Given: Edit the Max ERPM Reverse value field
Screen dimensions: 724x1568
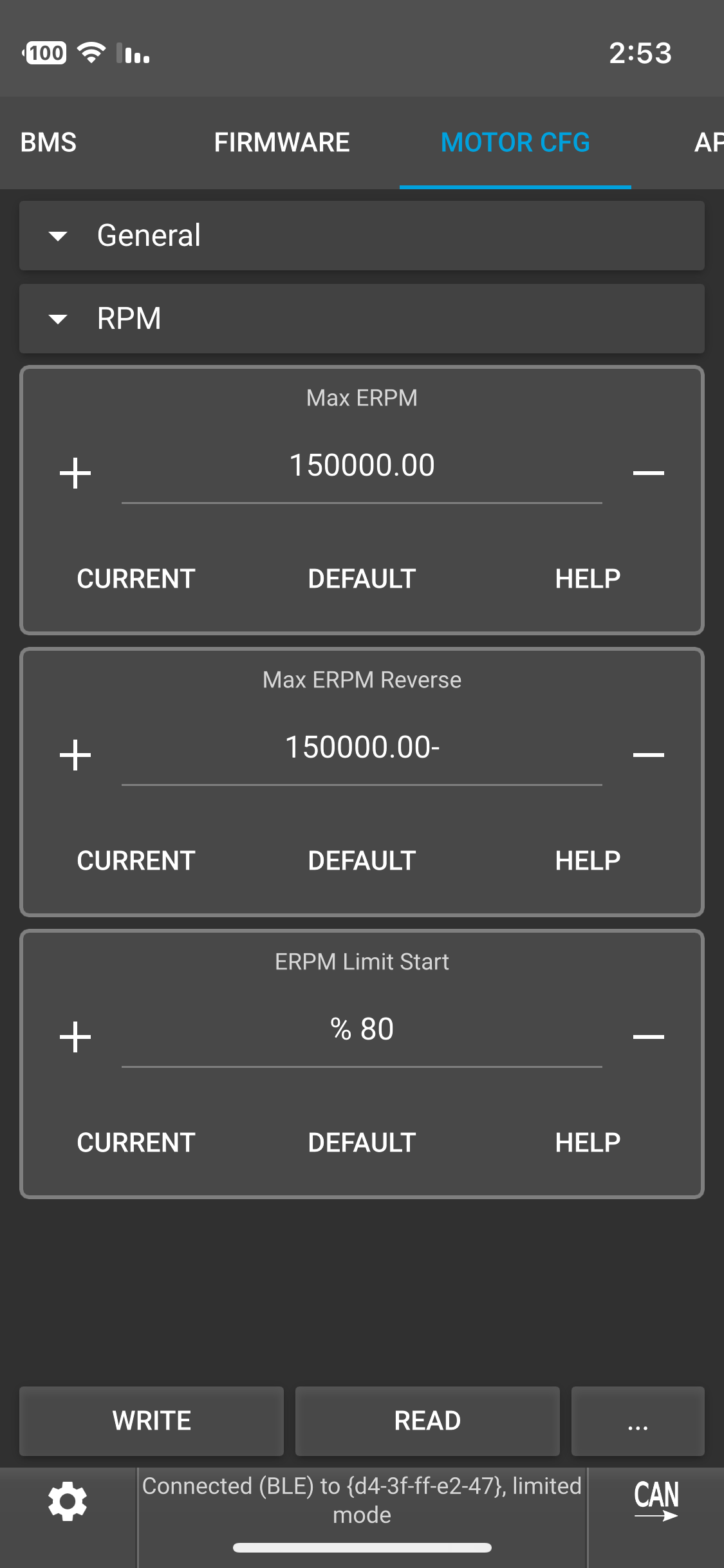Looking at the screenshot, I should tap(362, 748).
